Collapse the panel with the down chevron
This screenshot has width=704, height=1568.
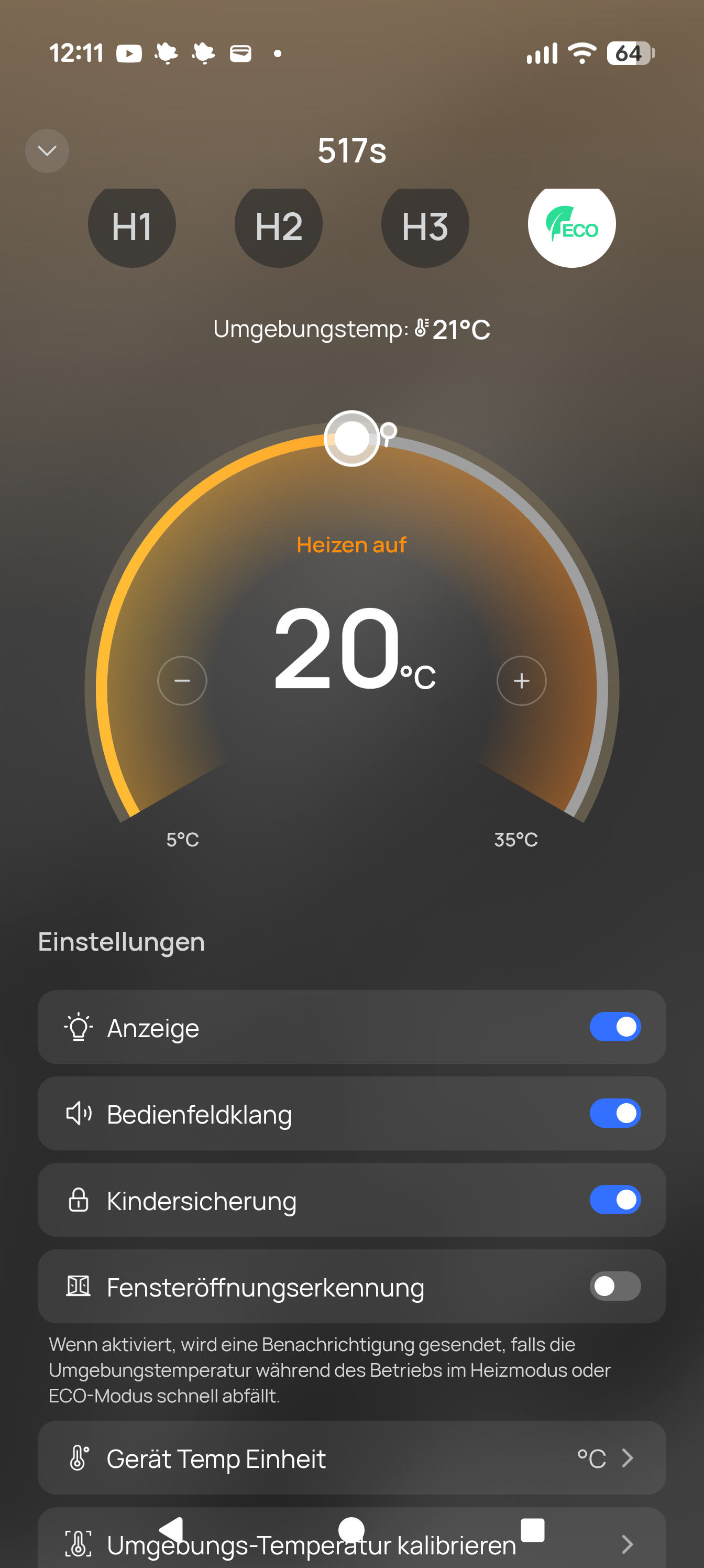[47, 151]
